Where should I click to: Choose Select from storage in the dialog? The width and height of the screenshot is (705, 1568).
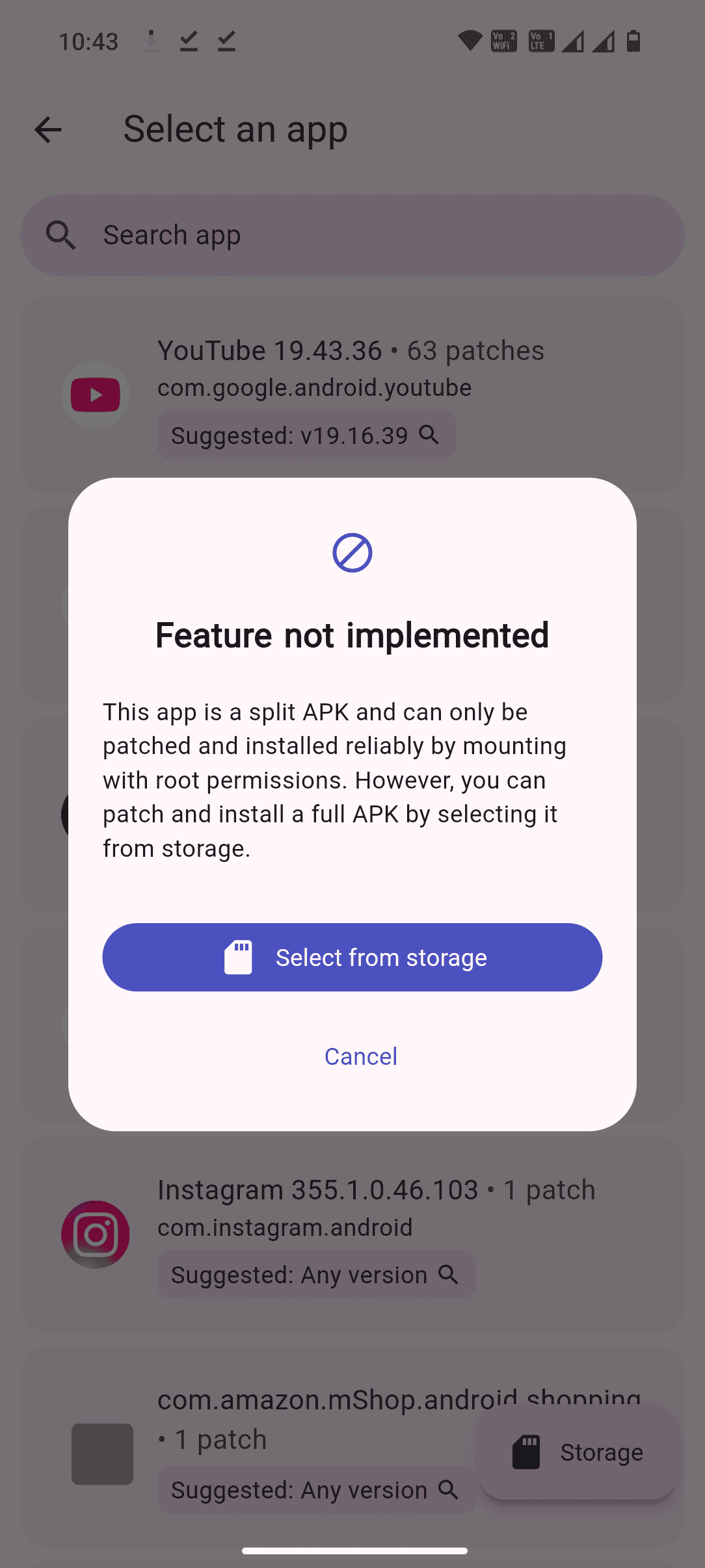coord(352,957)
